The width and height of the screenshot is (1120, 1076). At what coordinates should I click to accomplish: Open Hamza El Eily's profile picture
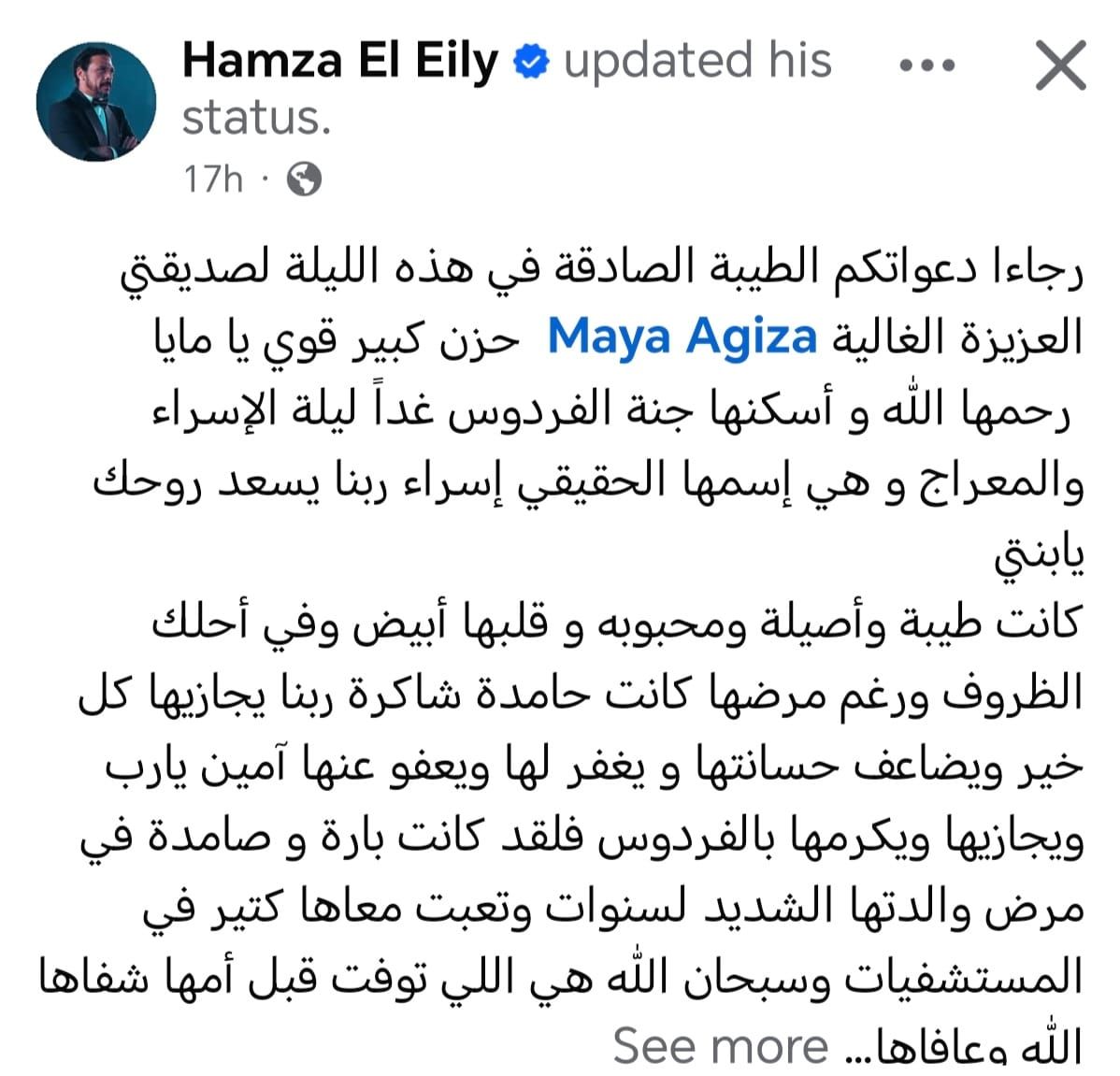click(x=96, y=100)
